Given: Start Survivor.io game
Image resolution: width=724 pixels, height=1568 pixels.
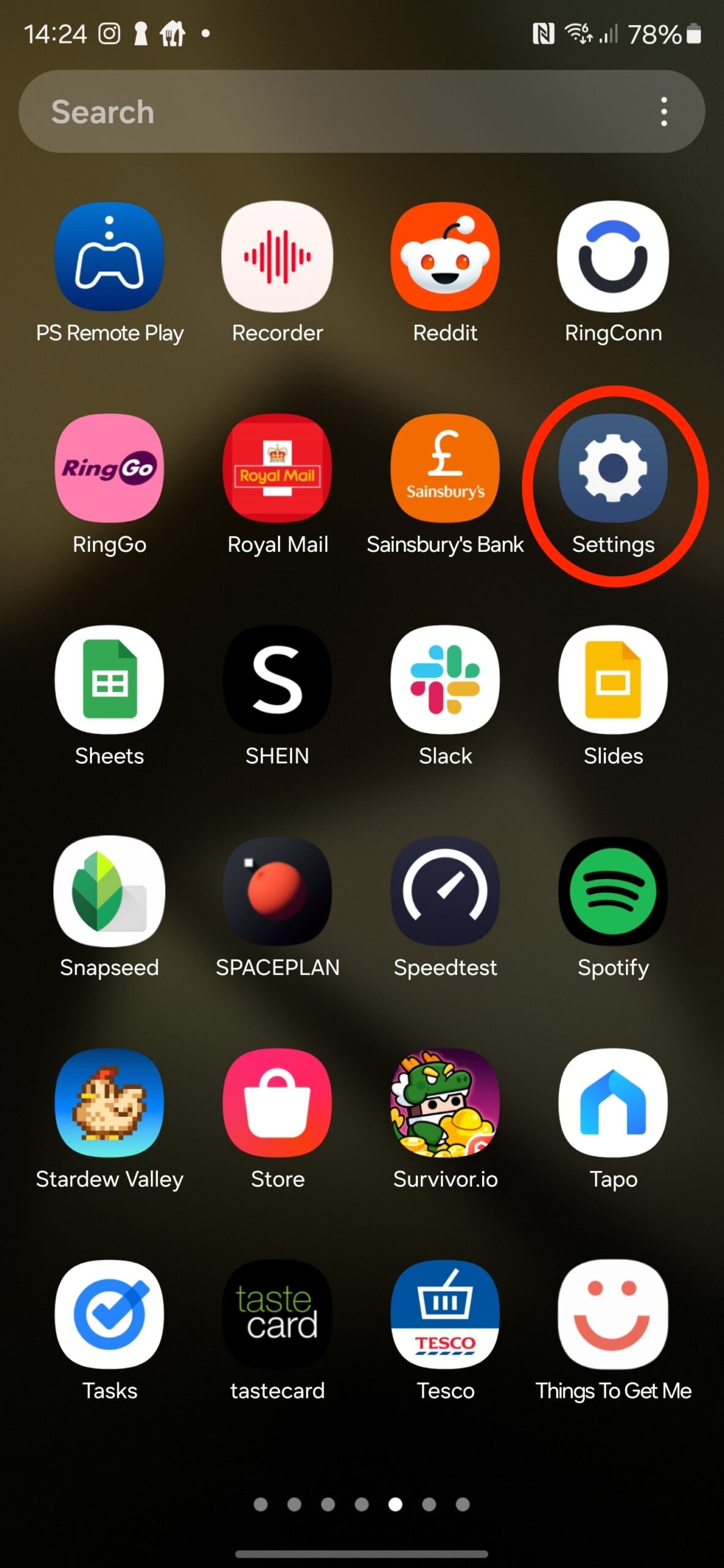Looking at the screenshot, I should point(445,1102).
